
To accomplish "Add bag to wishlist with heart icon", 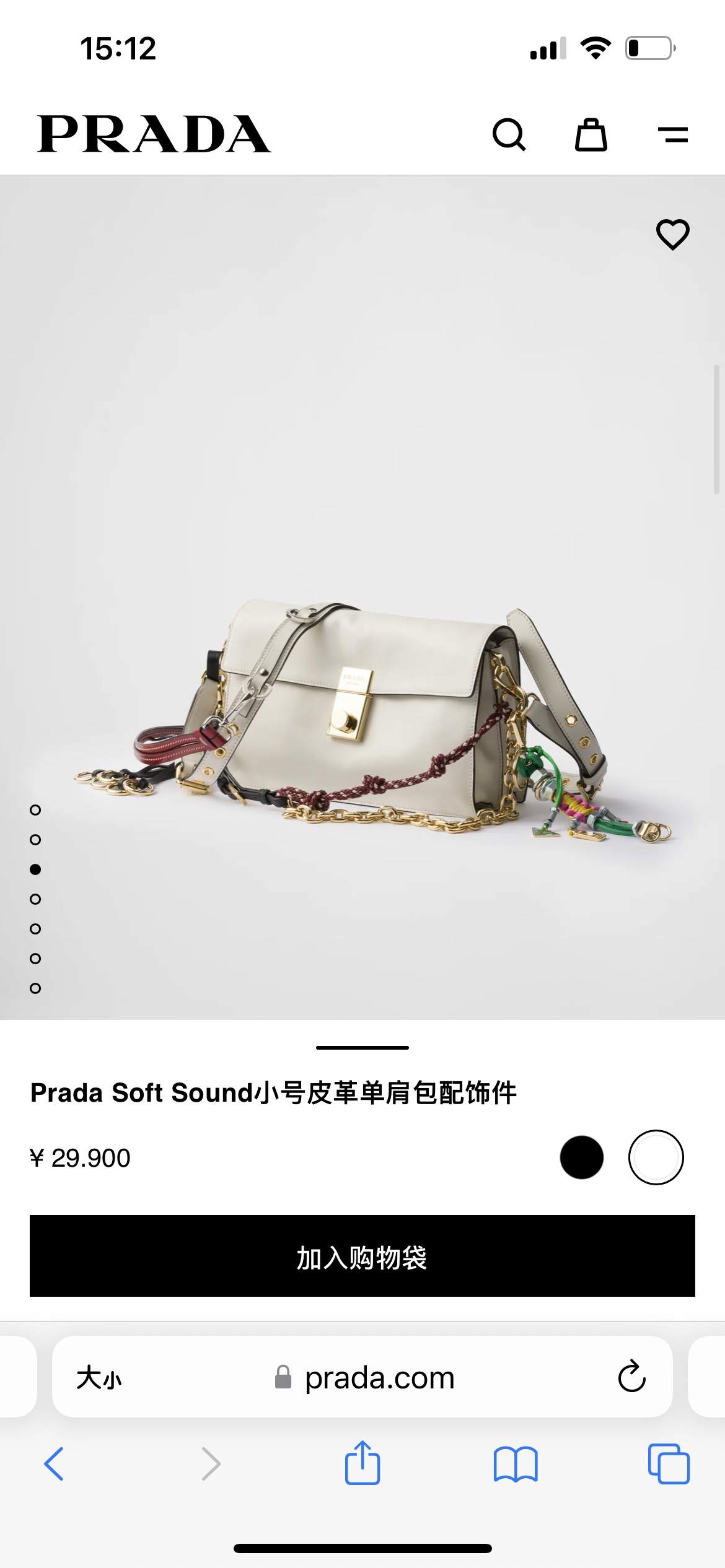I will click(672, 234).
